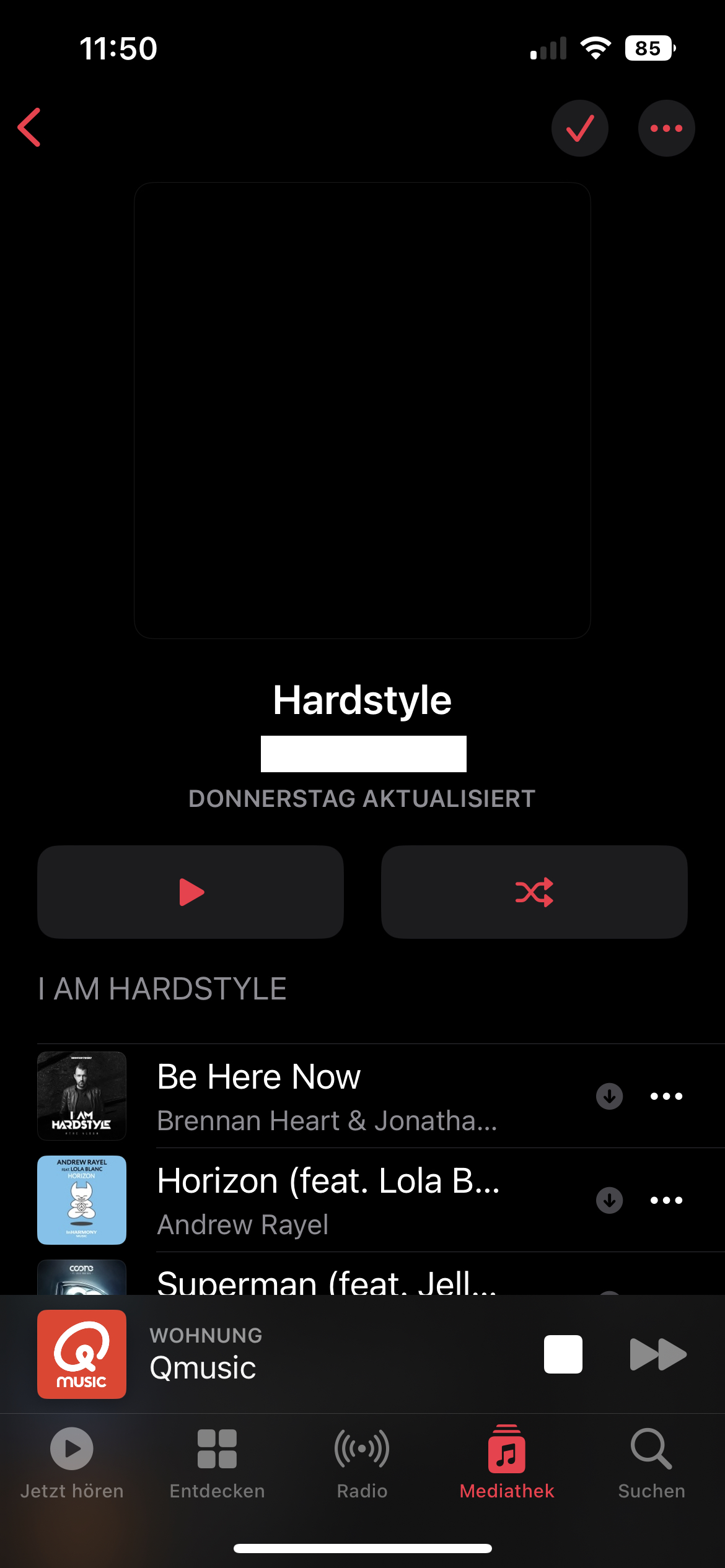Screen dimensions: 725x1568
Task: Select the Mediathek tab
Action: 507,1463
